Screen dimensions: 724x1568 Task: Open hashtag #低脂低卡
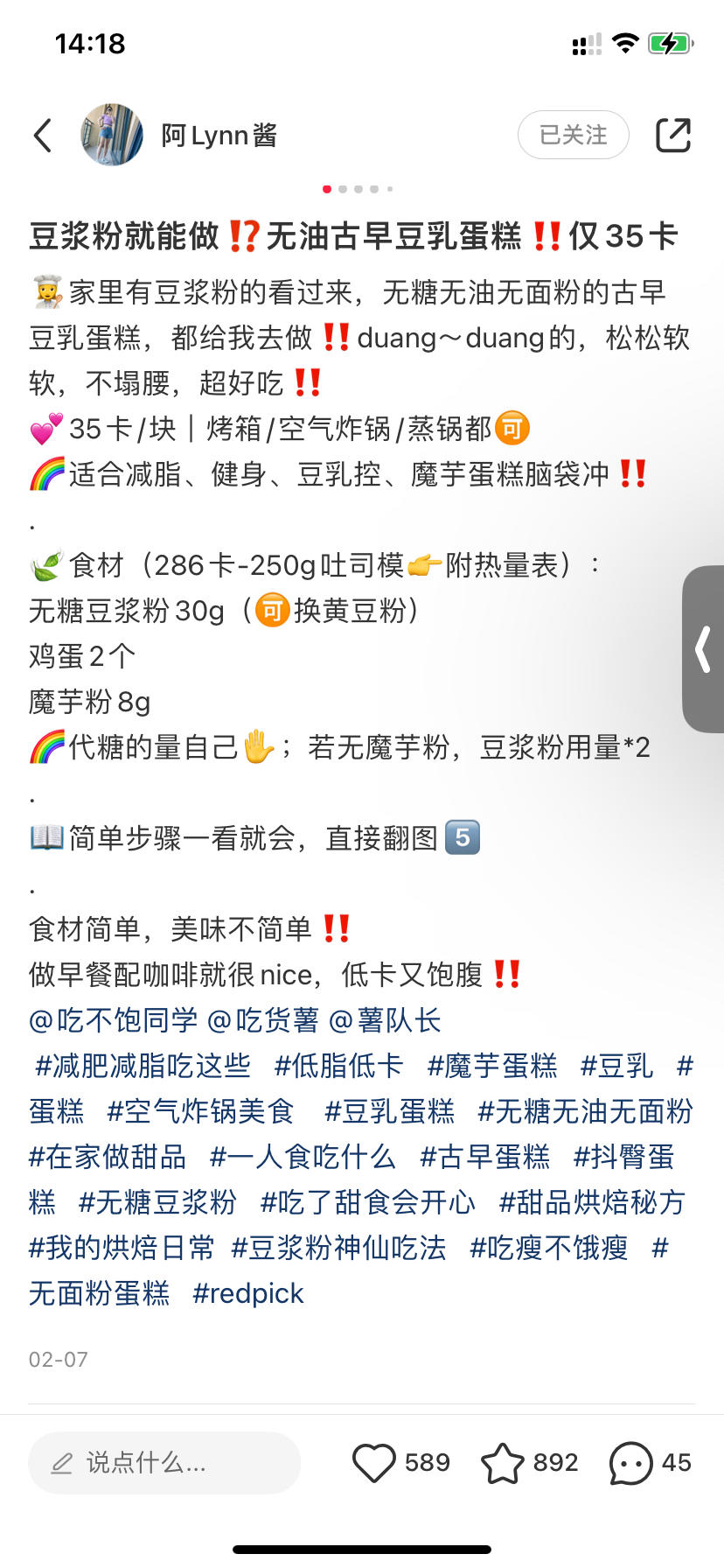338,1066
